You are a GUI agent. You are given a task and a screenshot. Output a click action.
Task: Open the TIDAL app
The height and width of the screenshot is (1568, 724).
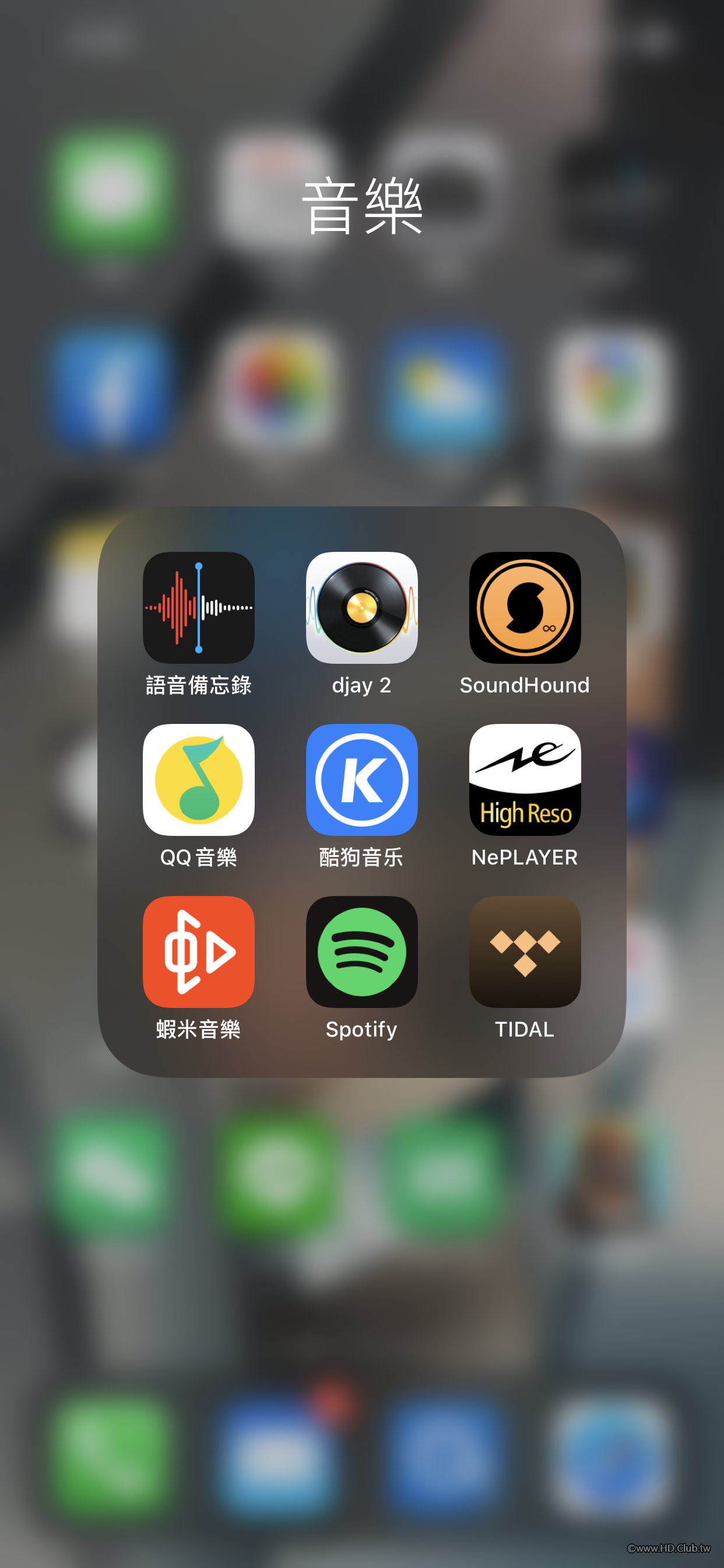pyautogui.click(x=525, y=951)
